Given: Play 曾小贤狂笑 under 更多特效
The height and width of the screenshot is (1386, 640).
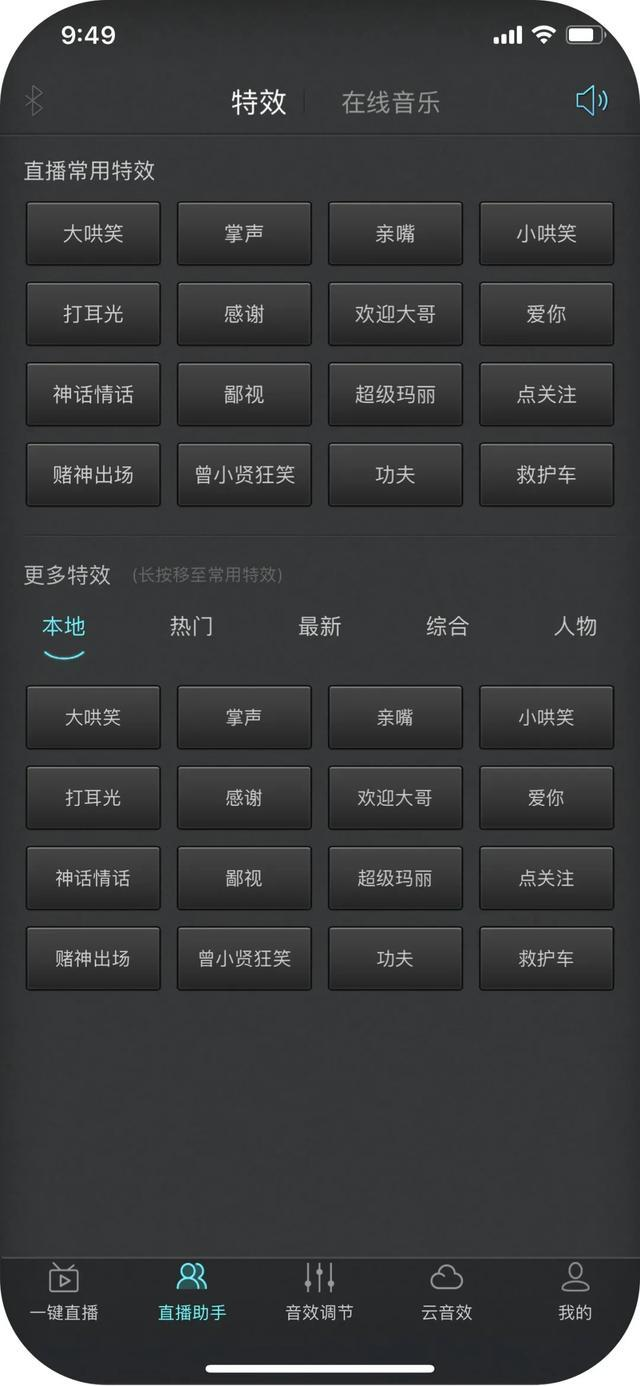Looking at the screenshot, I should [x=244, y=959].
